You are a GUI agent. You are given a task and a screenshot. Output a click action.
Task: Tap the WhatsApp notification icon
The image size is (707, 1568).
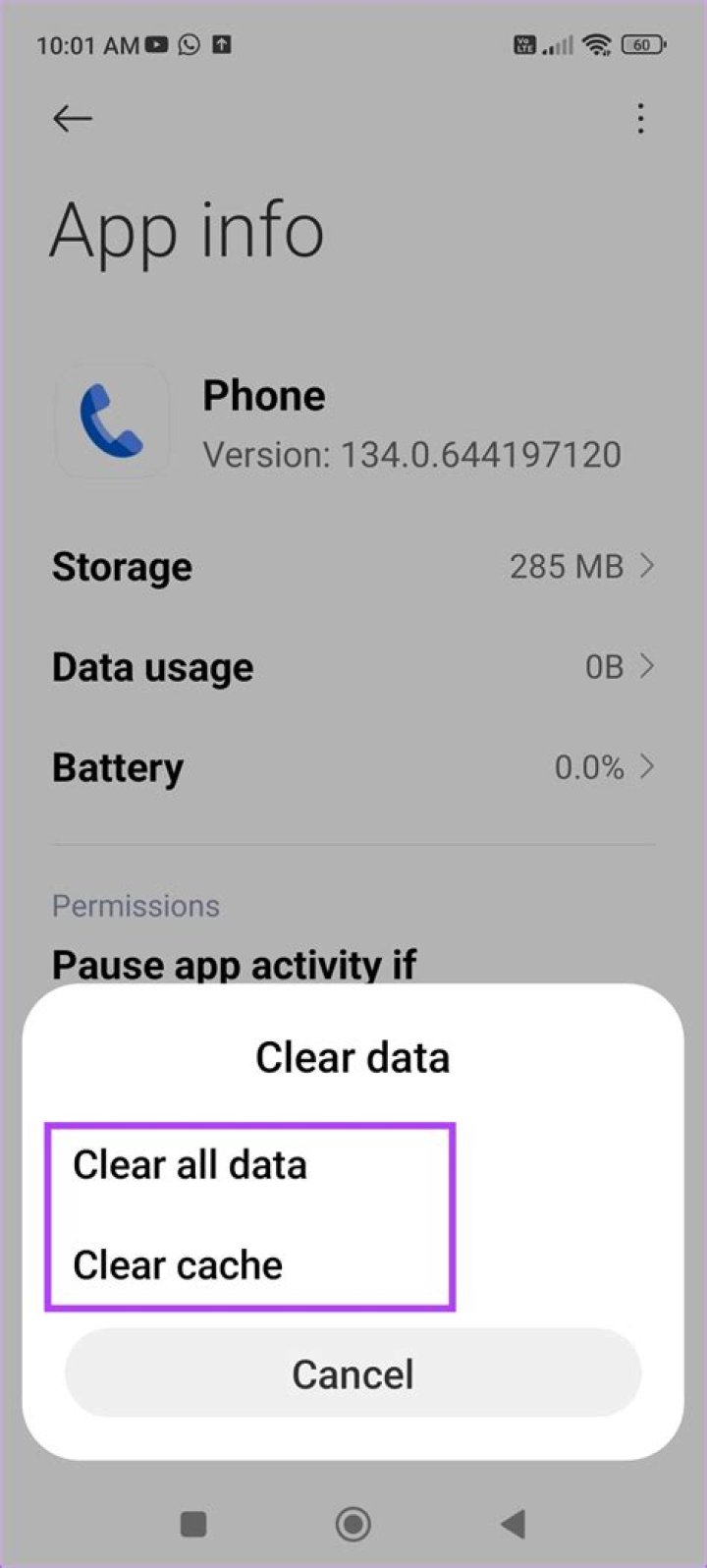189,44
